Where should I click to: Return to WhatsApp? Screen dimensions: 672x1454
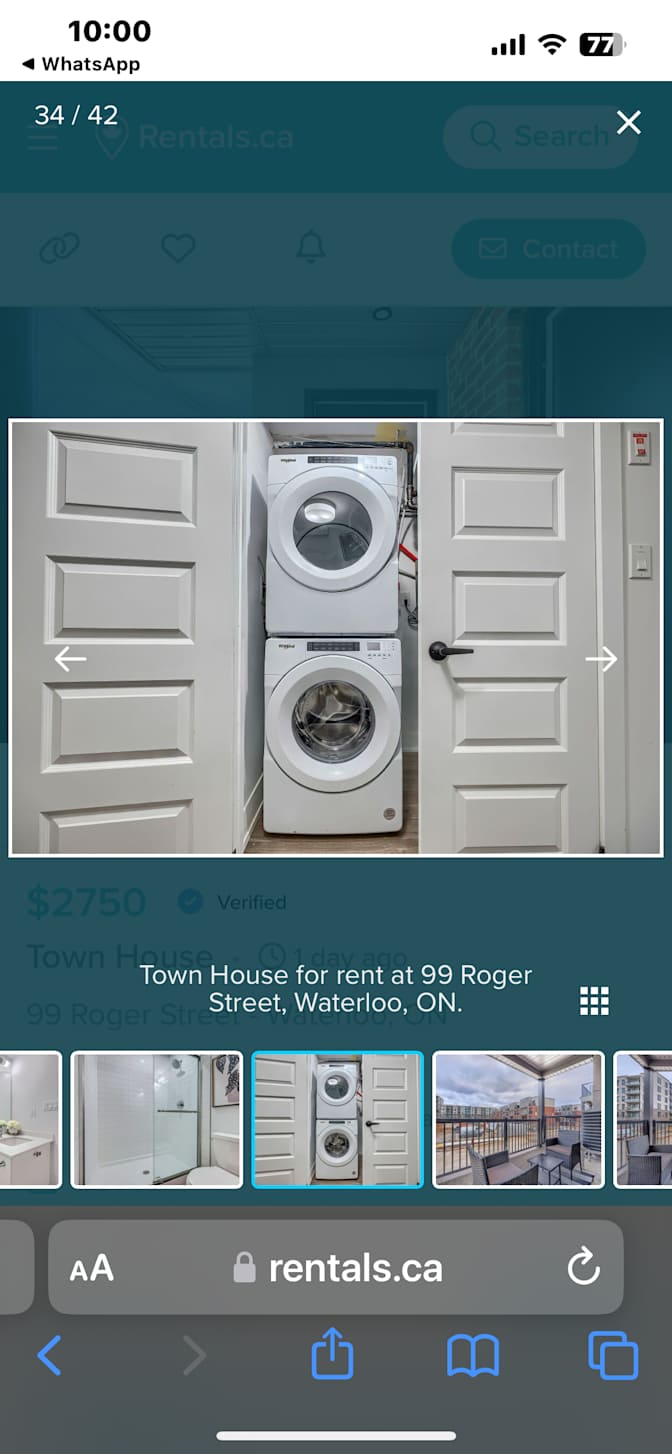(x=80, y=64)
